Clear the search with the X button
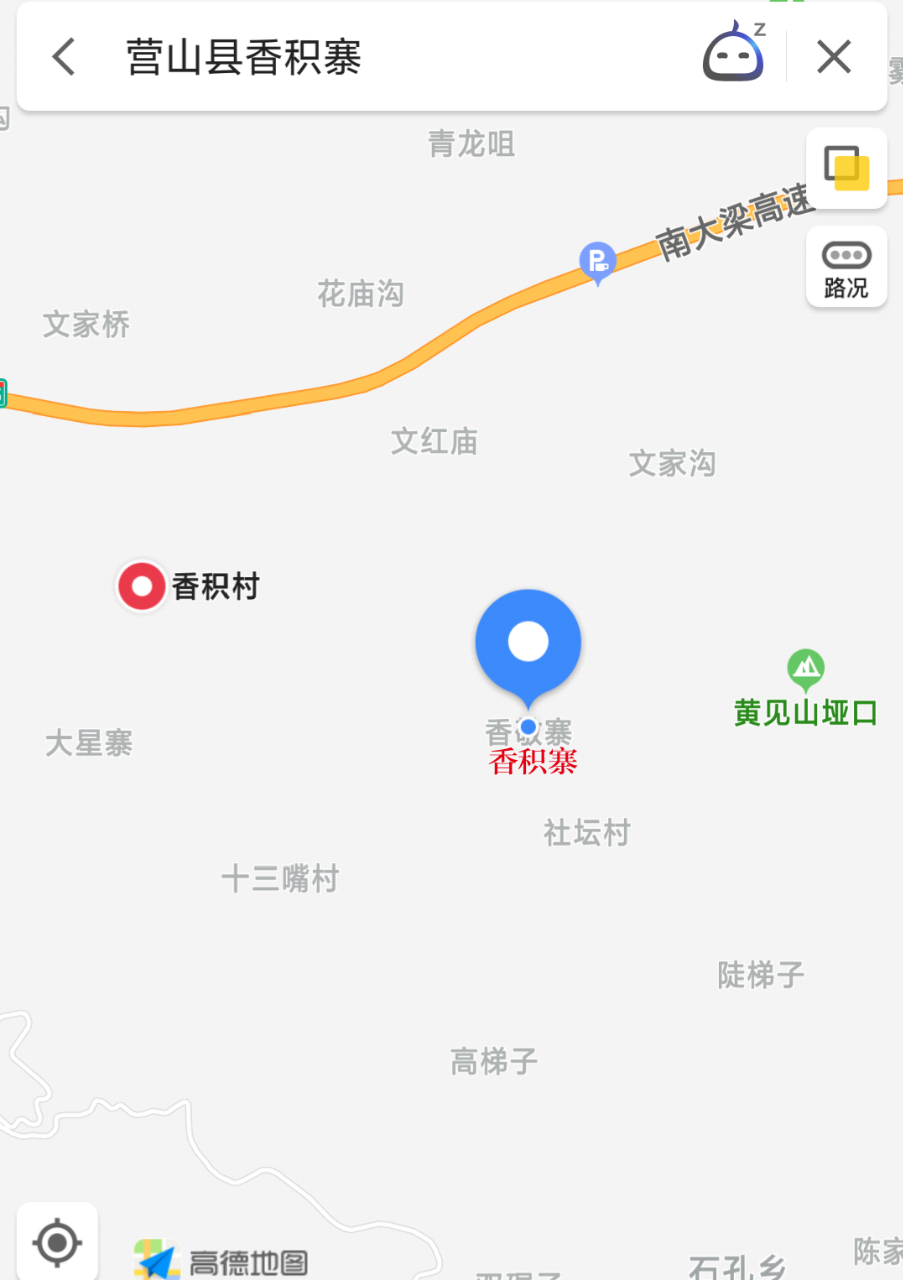Viewport: 903px width, 1280px height. click(833, 57)
